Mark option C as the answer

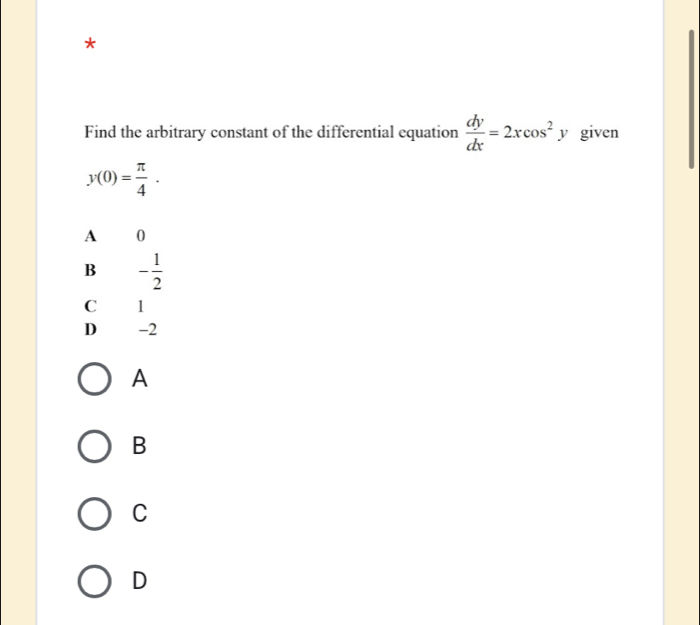click(x=95, y=514)
